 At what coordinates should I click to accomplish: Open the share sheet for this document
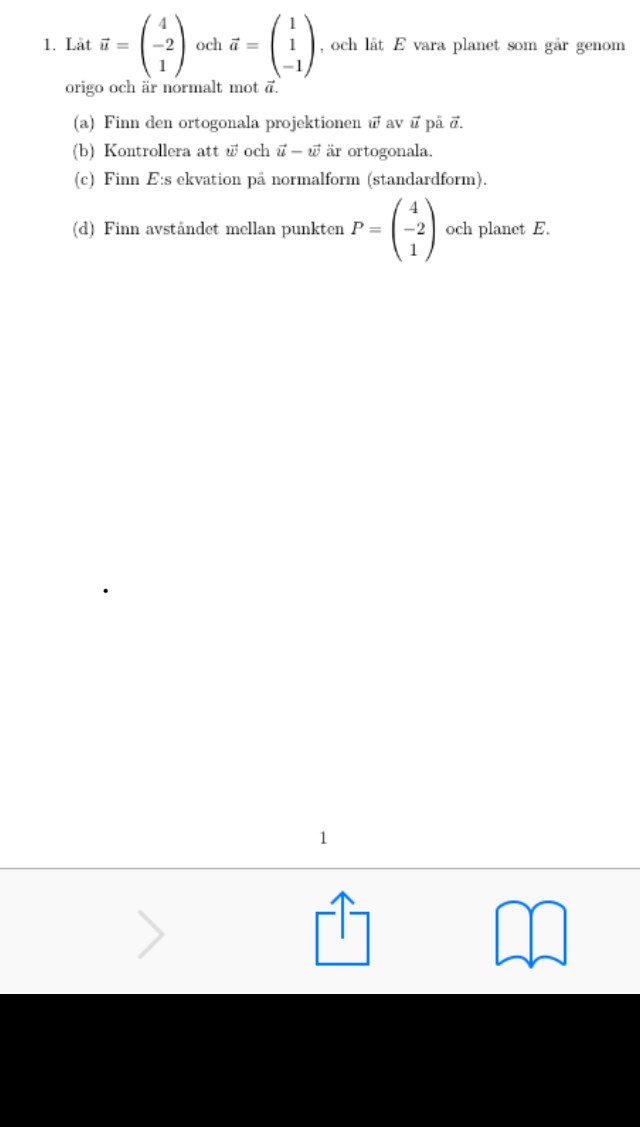tap(342, 930)
